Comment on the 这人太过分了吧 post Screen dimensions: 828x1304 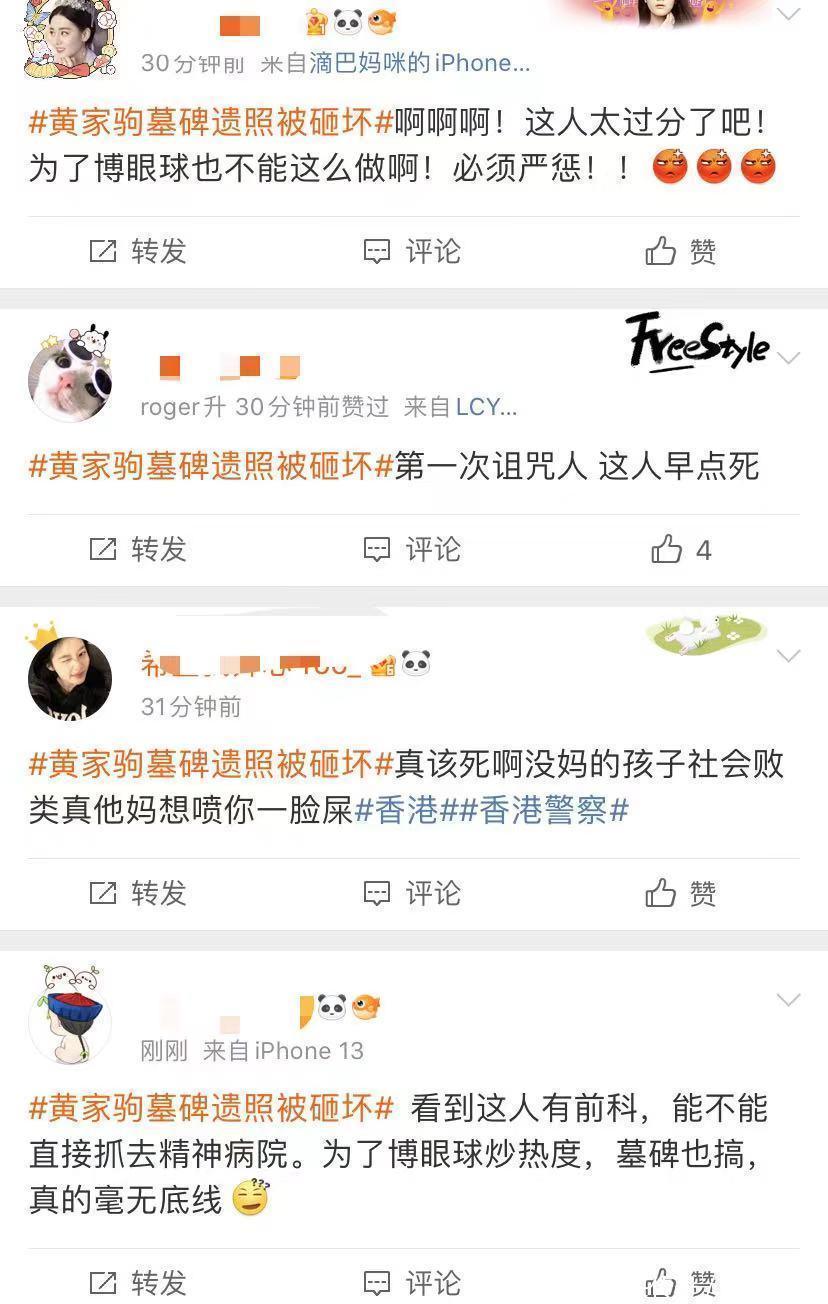(x=412, y=251)
